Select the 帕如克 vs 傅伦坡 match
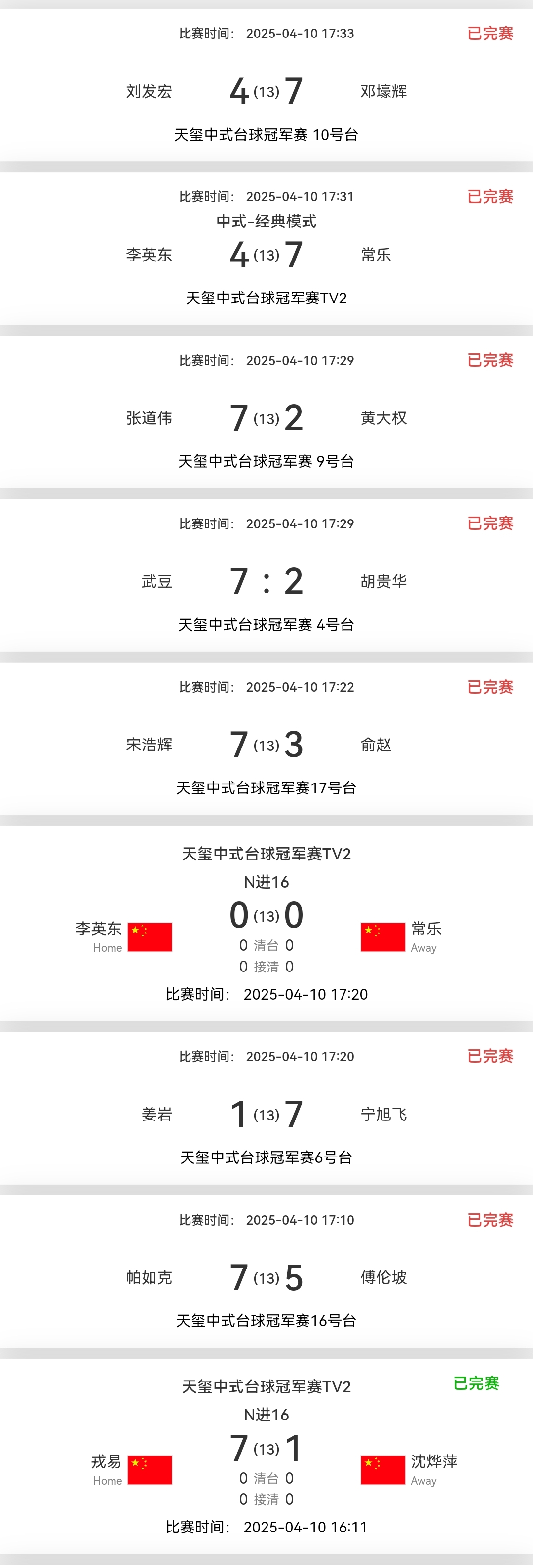Image resolution: width=533 pixels, height=1568 pixels. tap(266, 1277)
